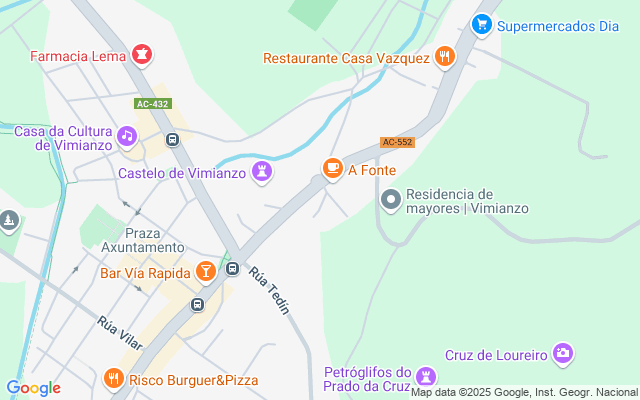This screenshot has width=640, height=400.
Task: Open the A Fonte café marker
Action: tap(332, 170)
